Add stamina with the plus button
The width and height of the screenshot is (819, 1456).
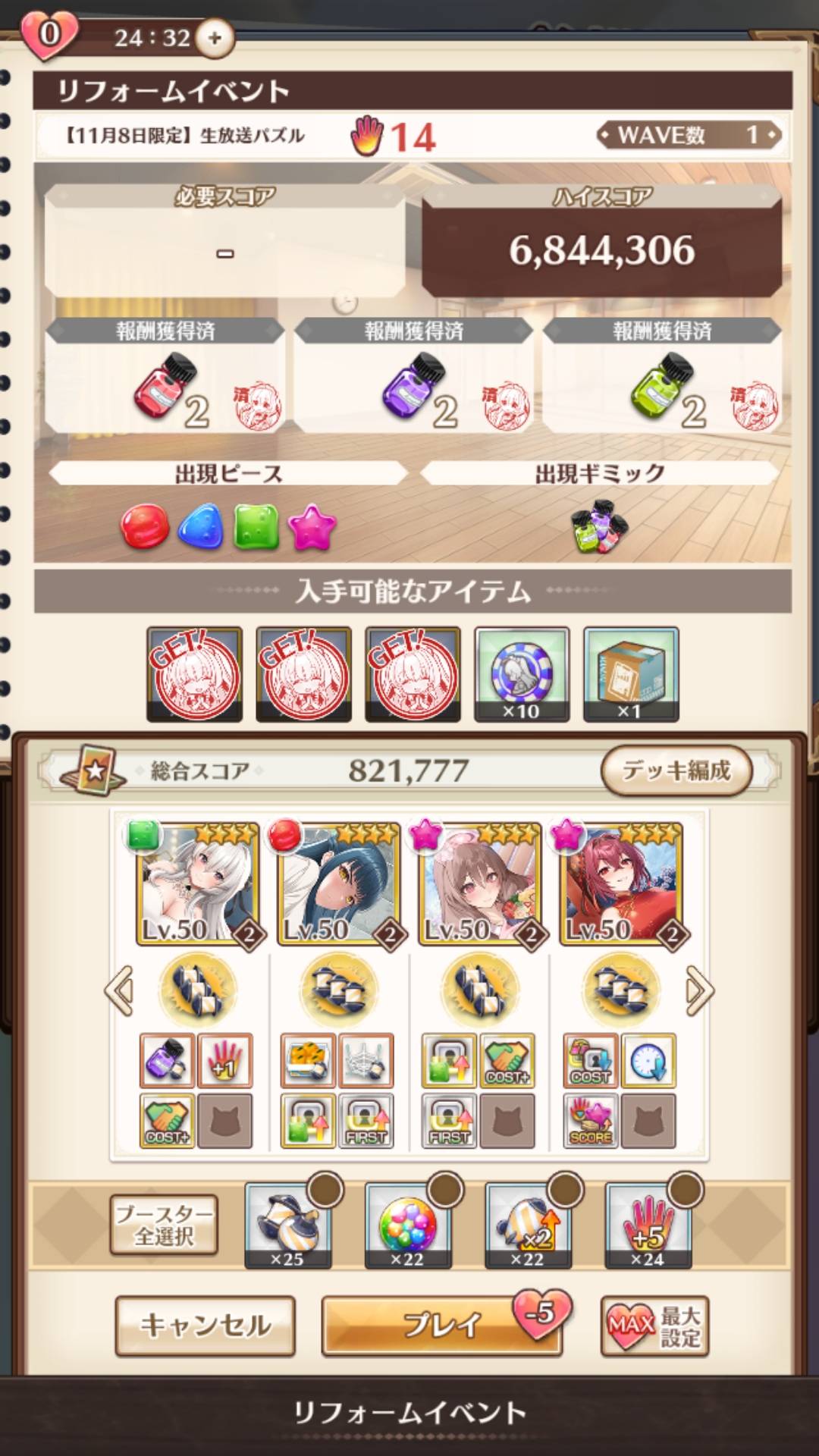pyautogui.click(x=215, y=37)
